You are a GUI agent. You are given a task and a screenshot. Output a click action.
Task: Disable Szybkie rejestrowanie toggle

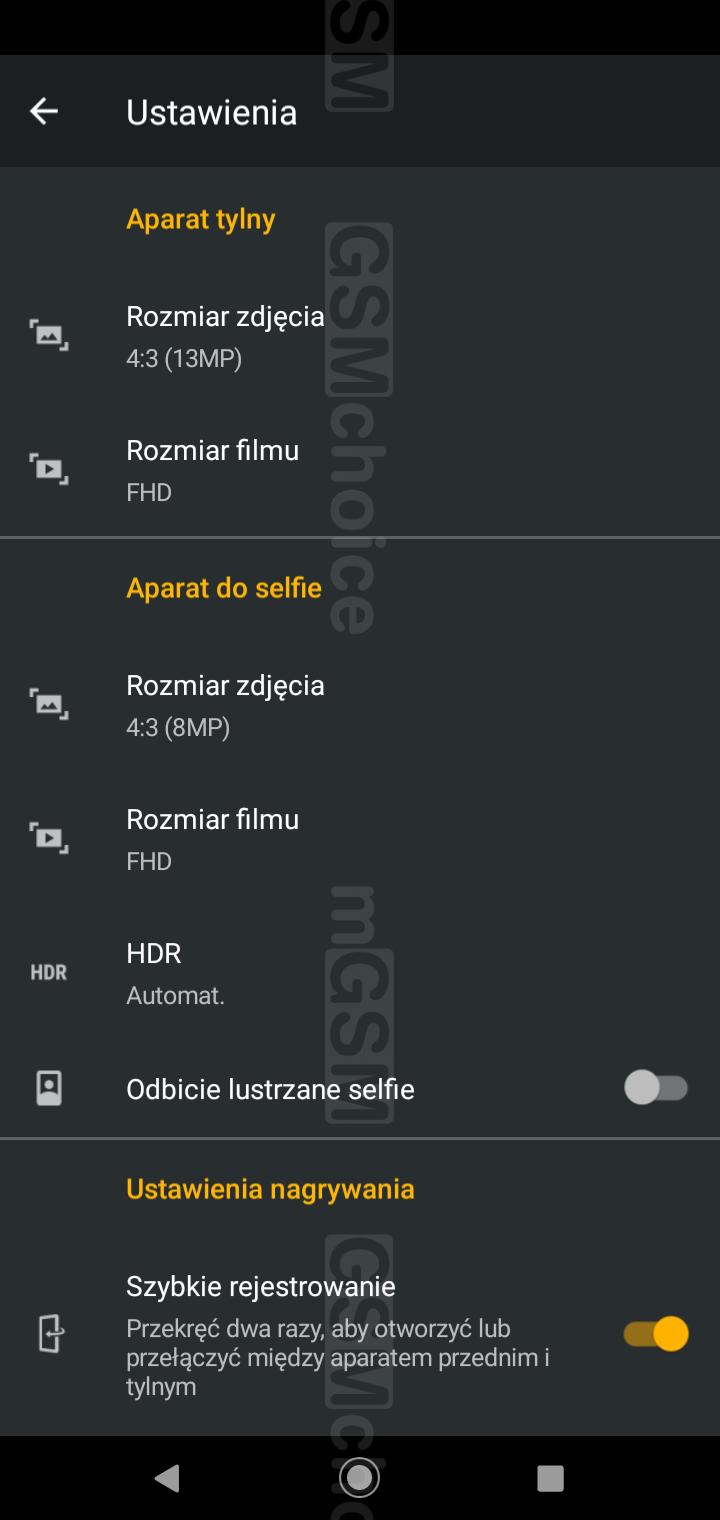tap(656, 1334)
